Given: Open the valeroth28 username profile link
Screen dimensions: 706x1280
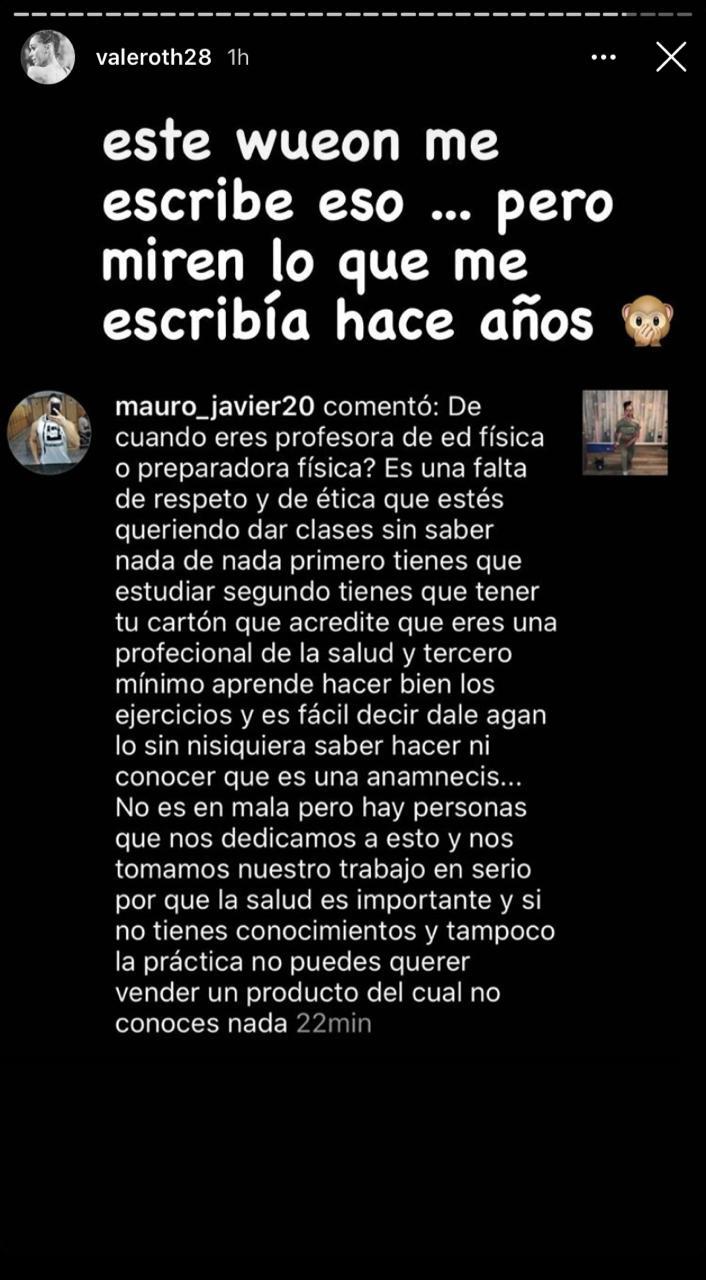Looking at the screenshot, I should (x=153, y=57).
